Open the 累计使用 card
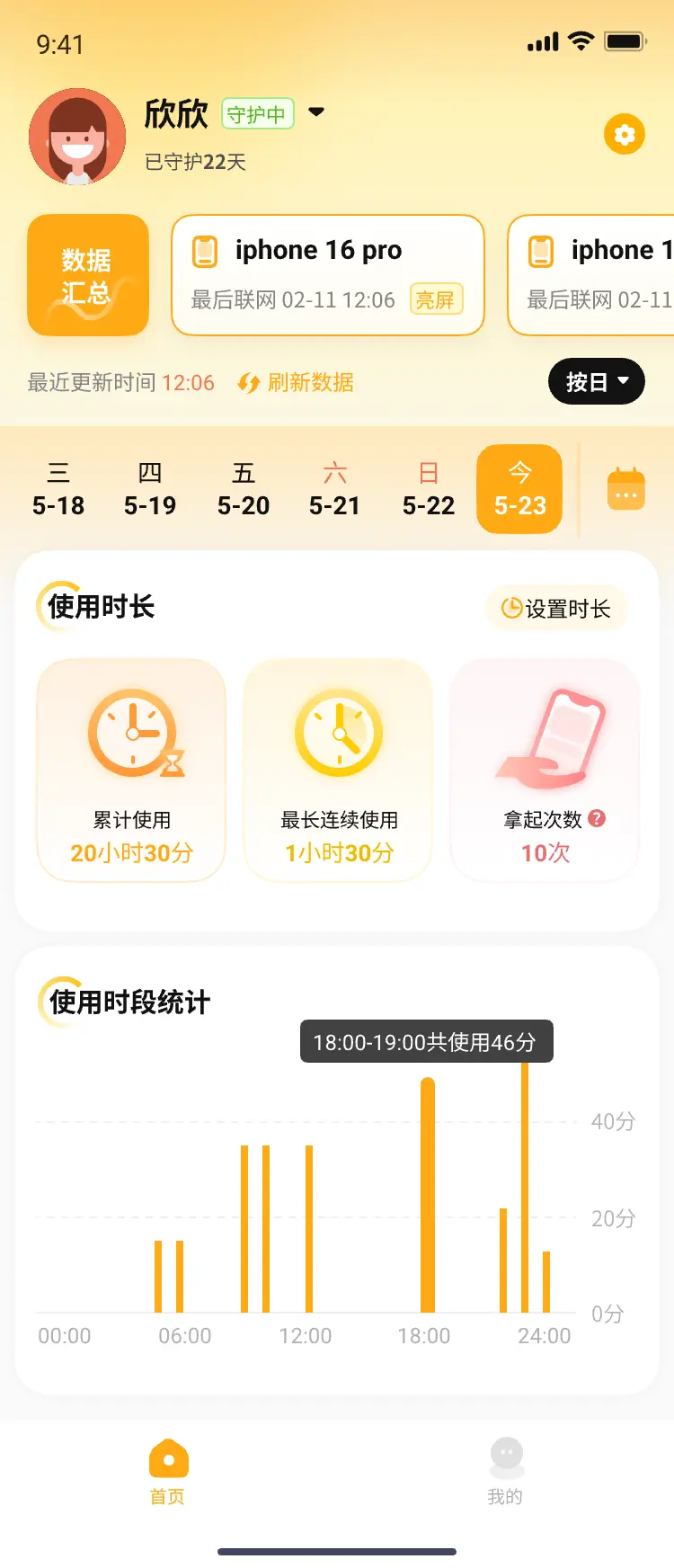674x1568 pixels. tap(131, 771)
